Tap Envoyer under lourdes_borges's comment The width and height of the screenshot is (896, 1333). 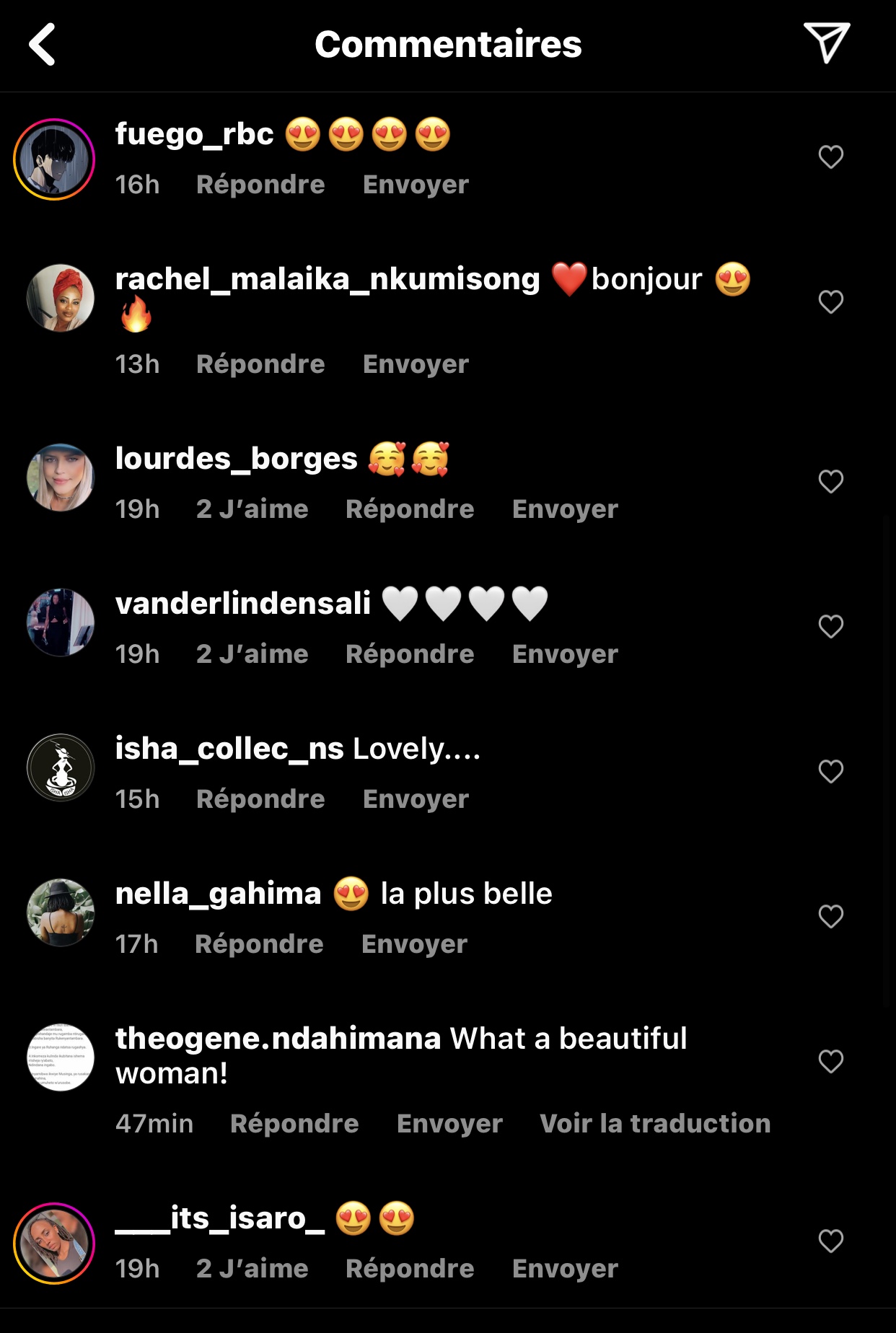coord(565,509)
